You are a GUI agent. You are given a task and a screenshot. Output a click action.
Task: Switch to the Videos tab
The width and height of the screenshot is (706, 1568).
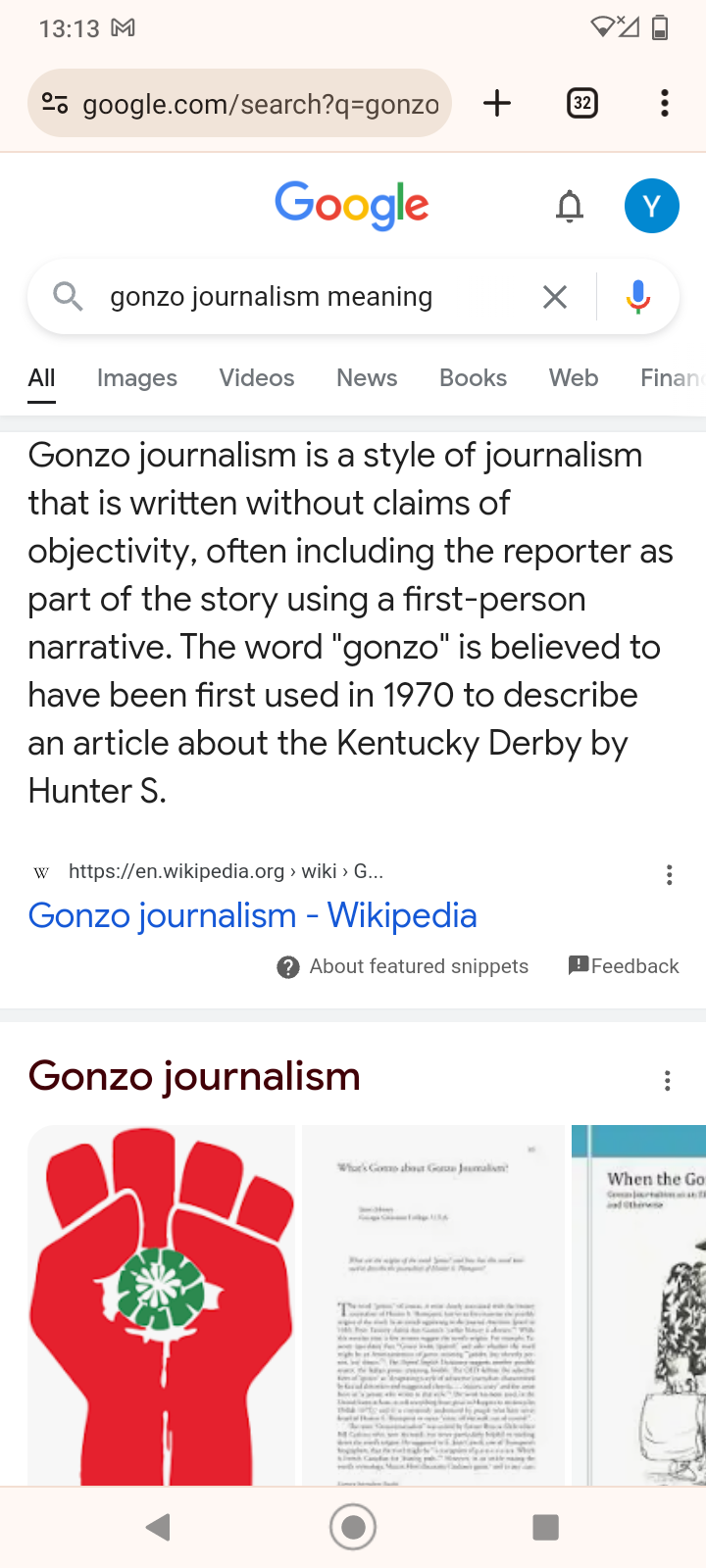click(257, 378)
